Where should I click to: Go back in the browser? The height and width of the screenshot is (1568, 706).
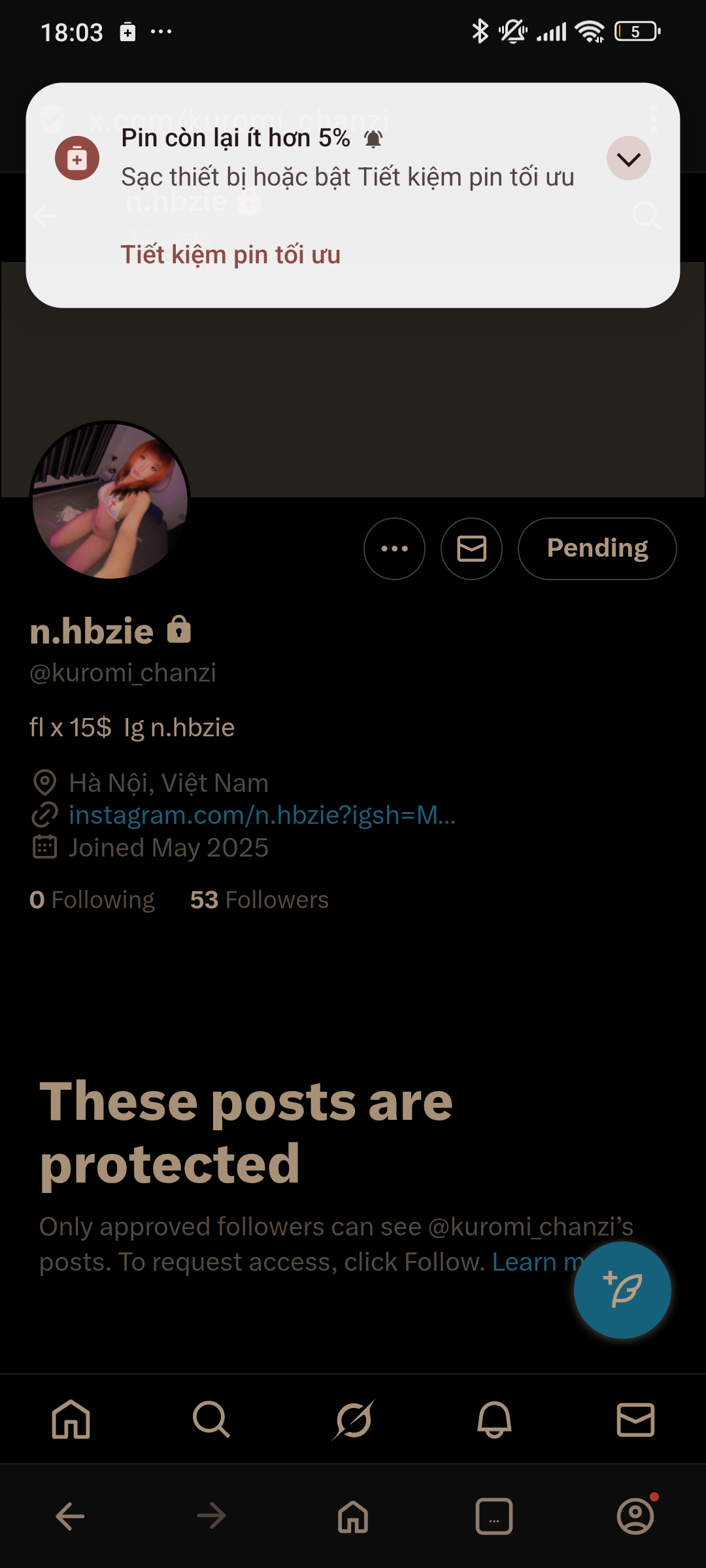point(71,1516)
